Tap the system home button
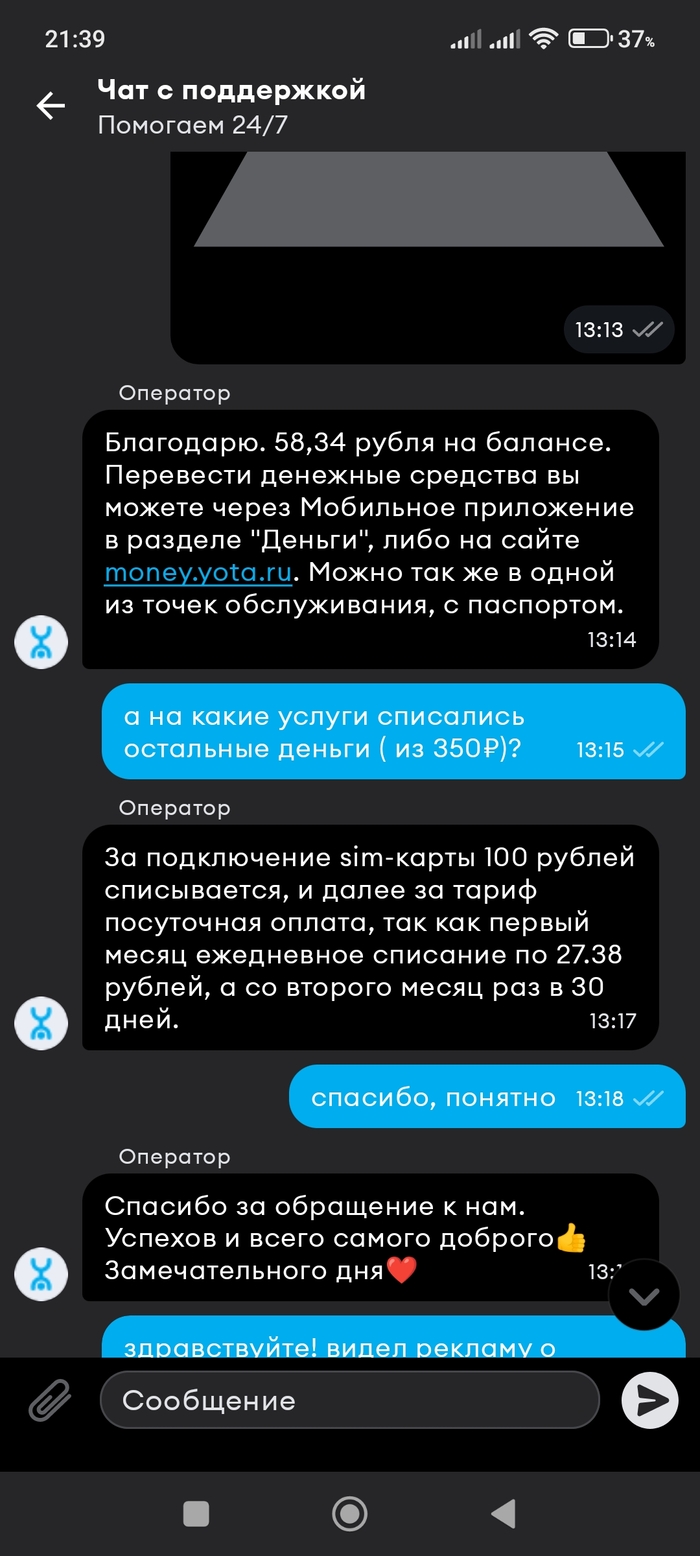700x1556 pixels. (349, 1514)
